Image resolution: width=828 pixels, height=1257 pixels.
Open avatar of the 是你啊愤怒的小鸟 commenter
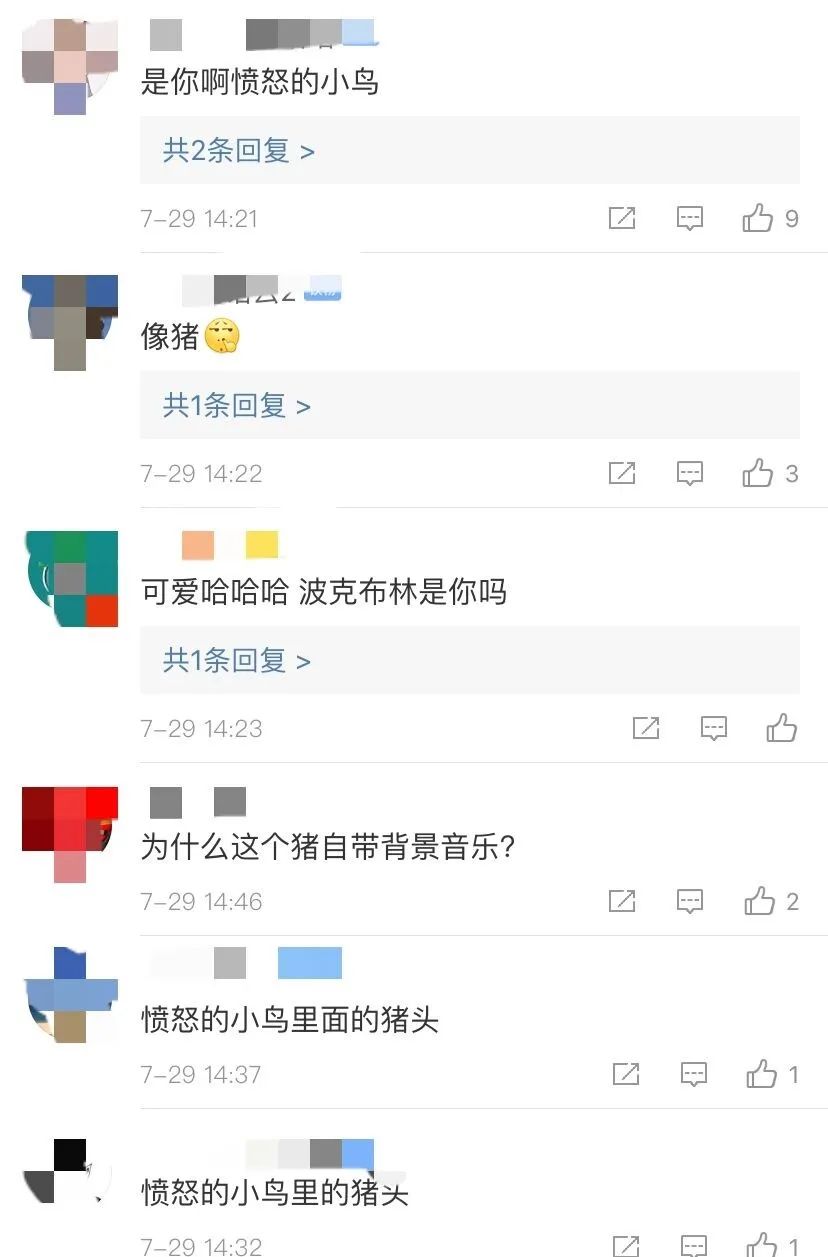point(70,67)
